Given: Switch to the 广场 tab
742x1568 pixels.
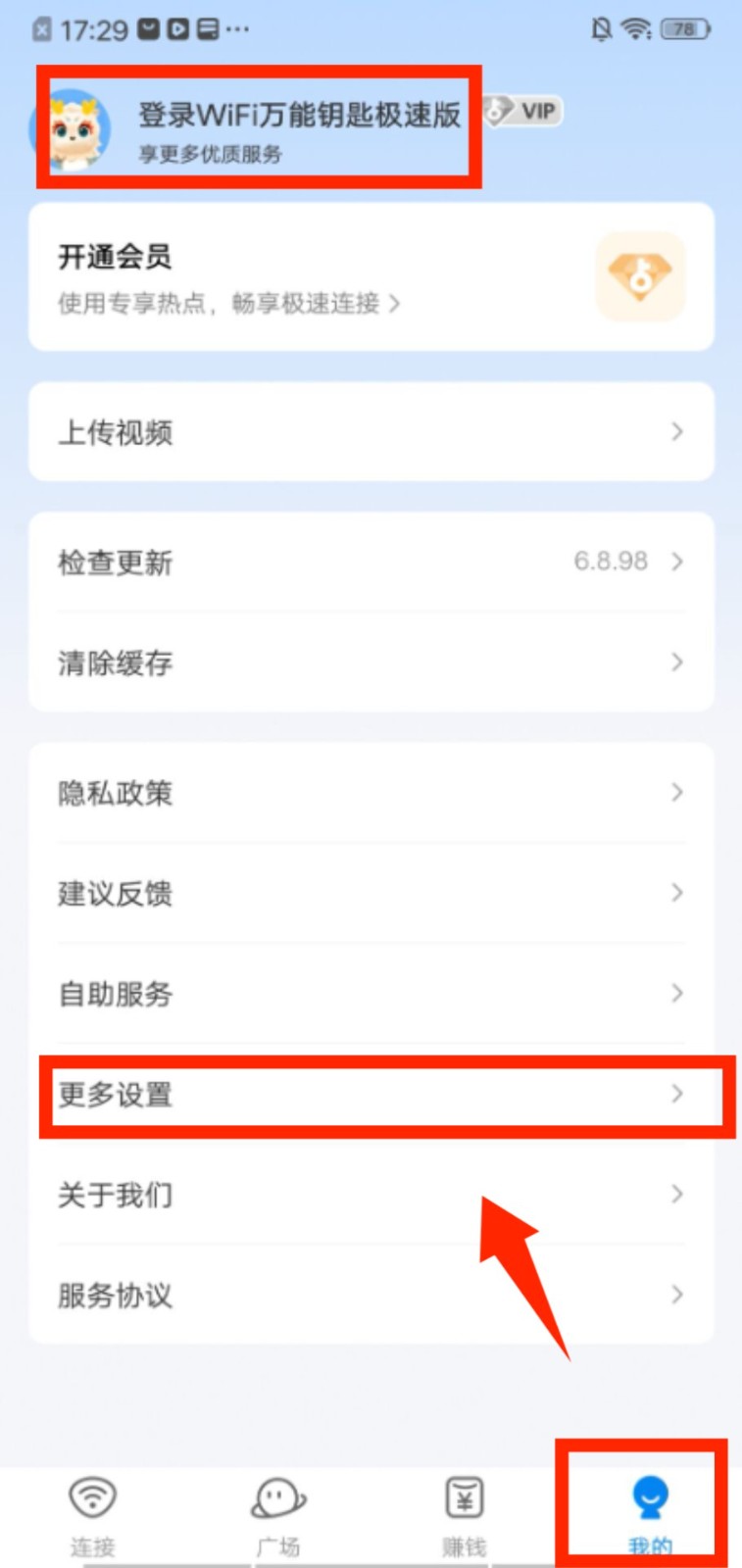Looking at the screenshot, I should [278, 1514].
